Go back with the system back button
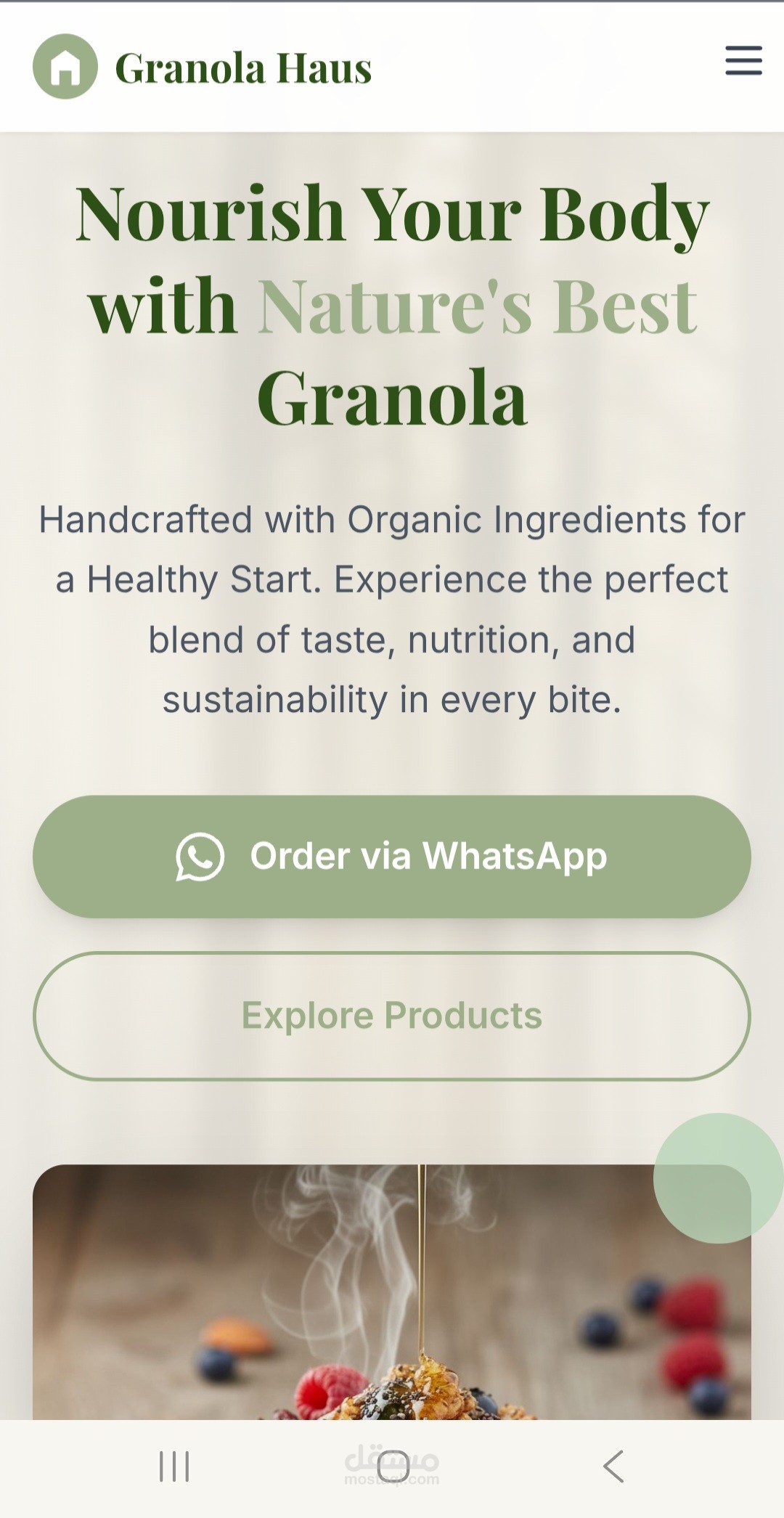The height and width of the screenshot is (1518, 784). tap(613, 1466)
